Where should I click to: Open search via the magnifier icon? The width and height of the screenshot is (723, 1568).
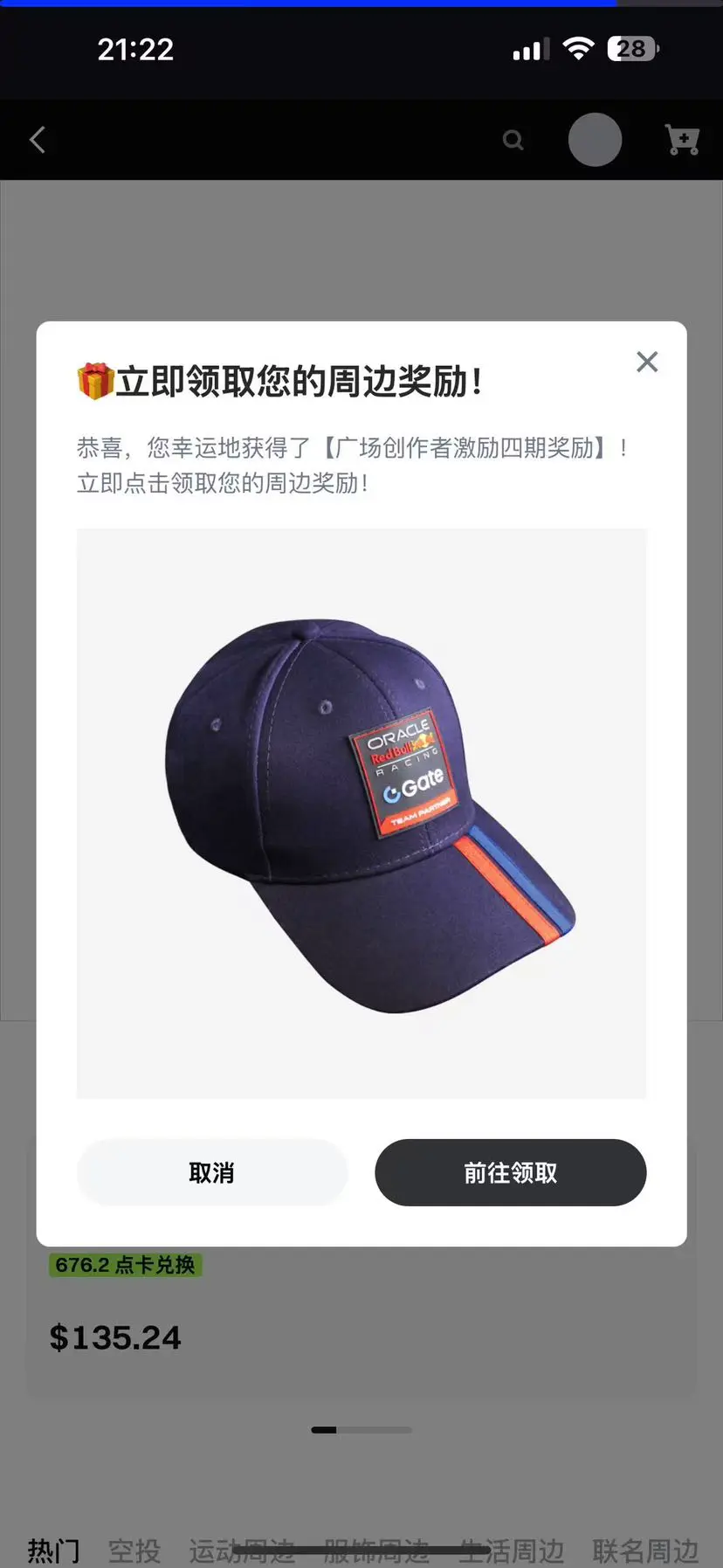coord(513,139)
